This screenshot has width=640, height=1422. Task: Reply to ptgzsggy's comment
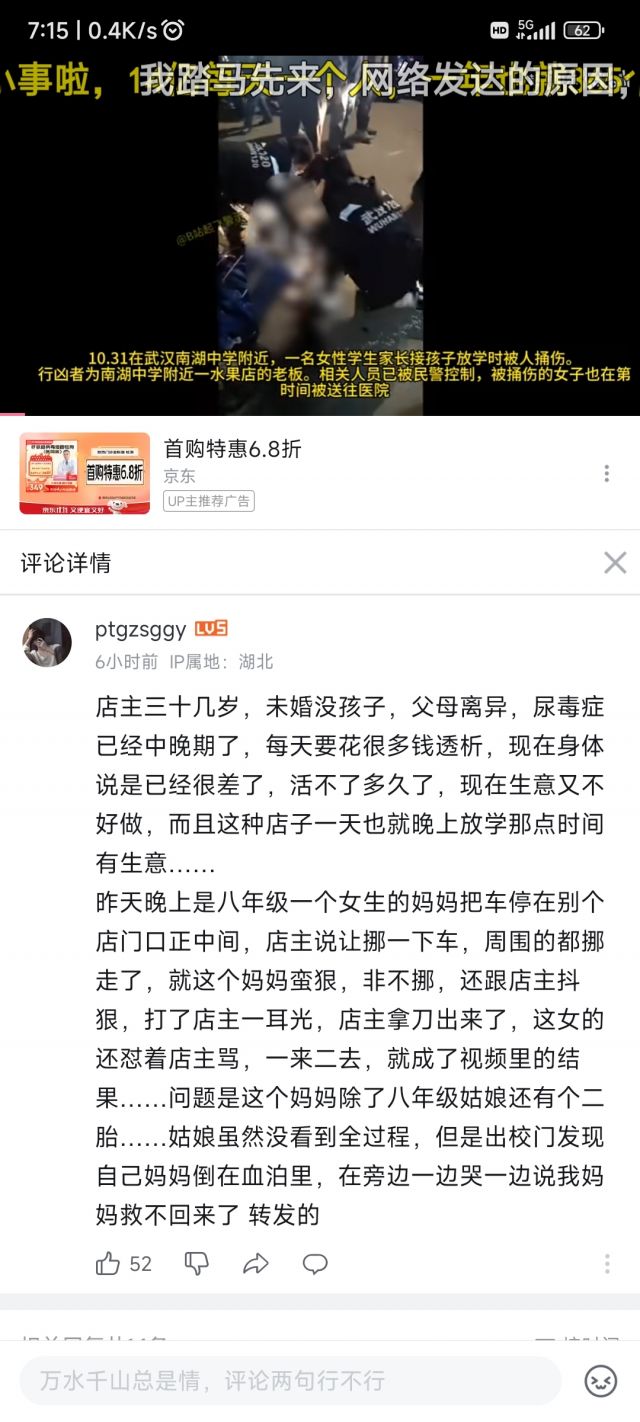[x=315, y=1264]
